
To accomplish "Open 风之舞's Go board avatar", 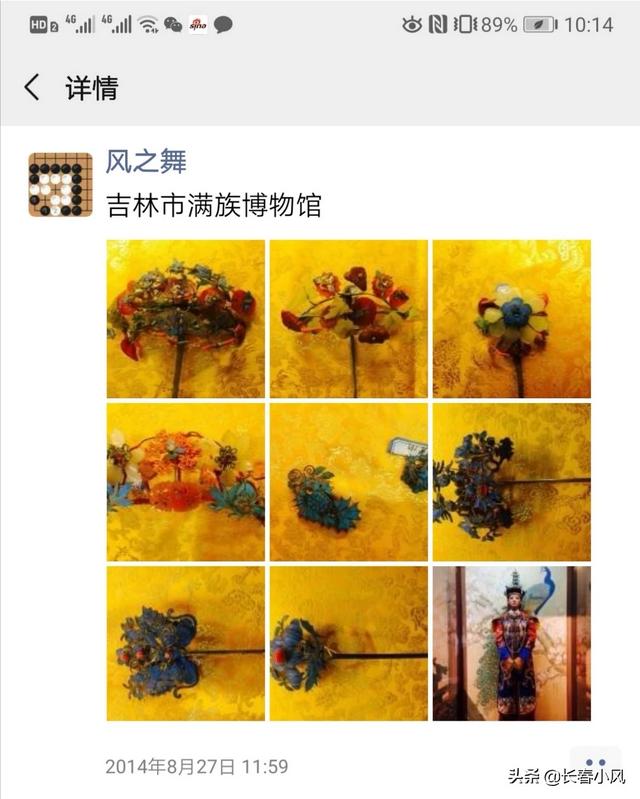I will click(x=60, y=184).
